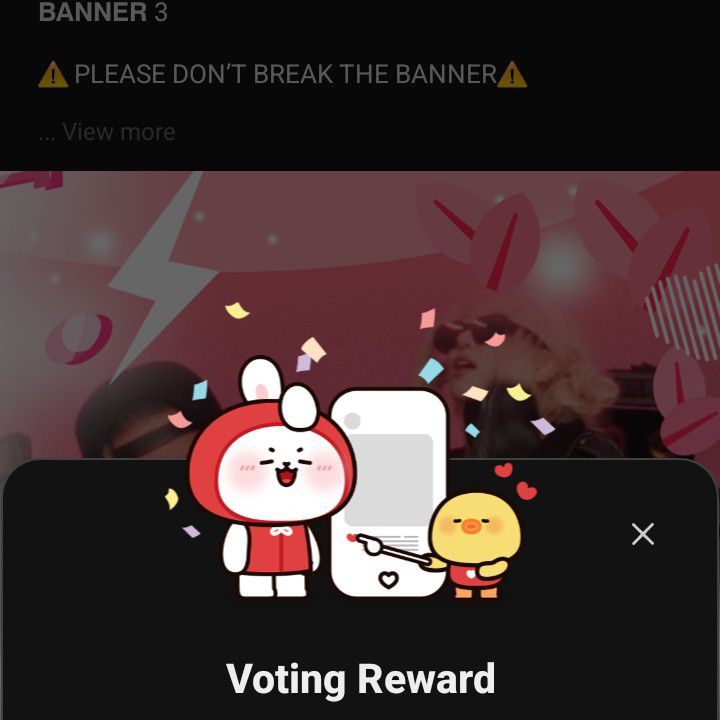Image resolution: width=720 pixels, height=720 pixels.
Task: Expand the post with View more
Action: [118, 132]
